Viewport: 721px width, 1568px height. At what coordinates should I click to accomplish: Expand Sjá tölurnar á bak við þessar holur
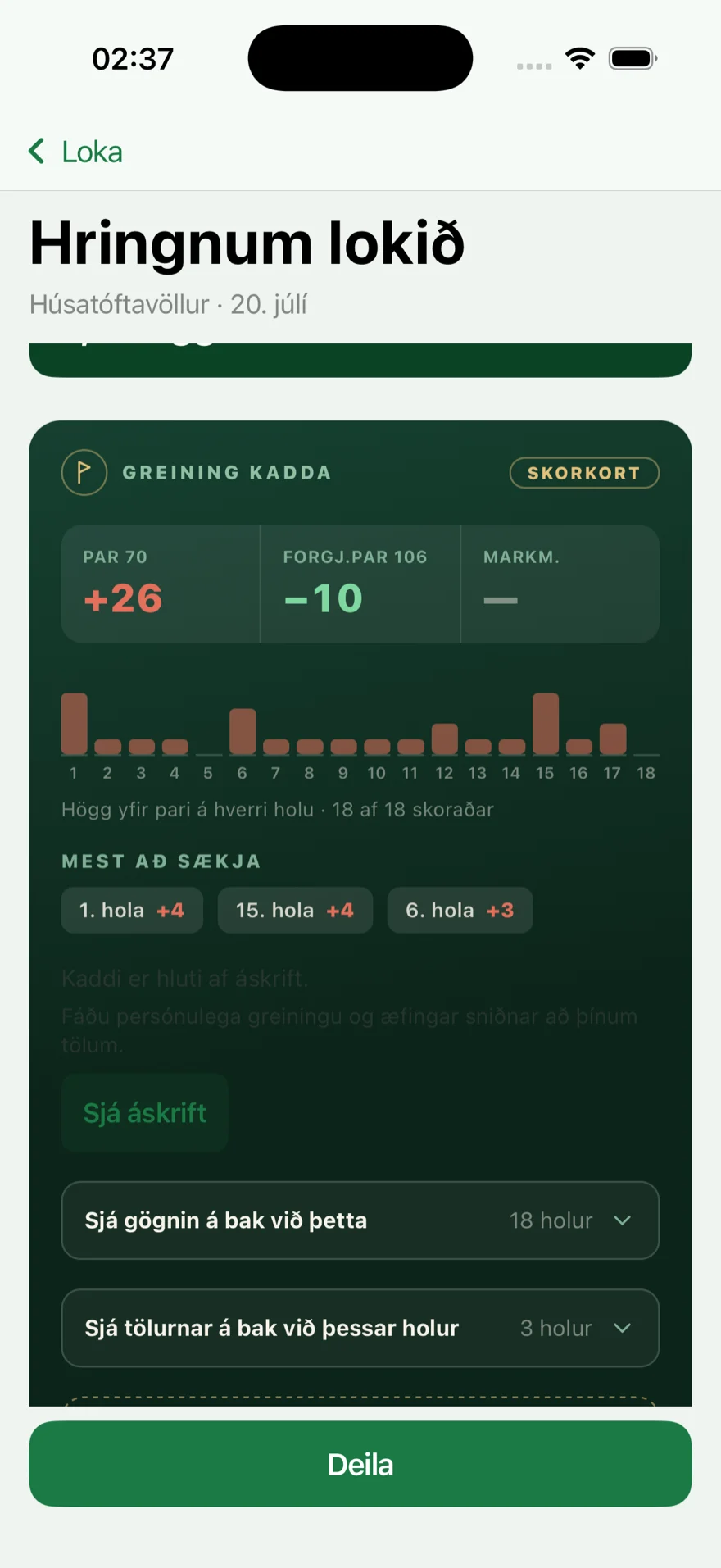360,1328
